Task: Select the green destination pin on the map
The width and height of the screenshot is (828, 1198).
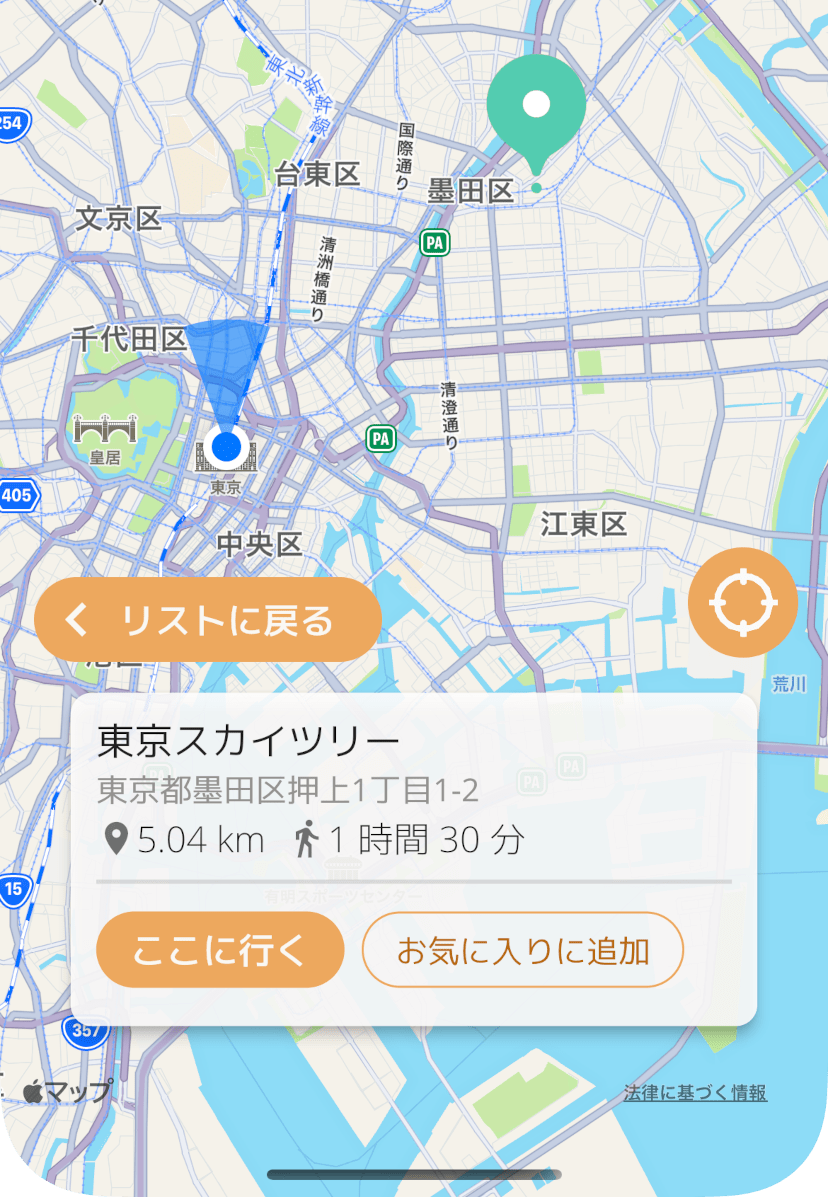Action: tap(536, 108)
